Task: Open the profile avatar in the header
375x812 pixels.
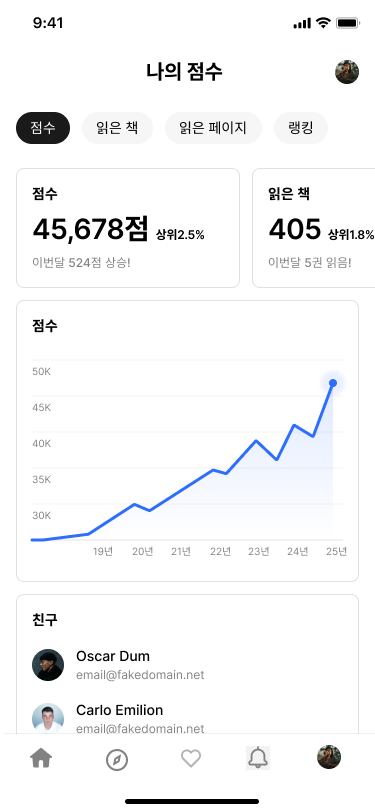Action: click(x=347, y=72)
